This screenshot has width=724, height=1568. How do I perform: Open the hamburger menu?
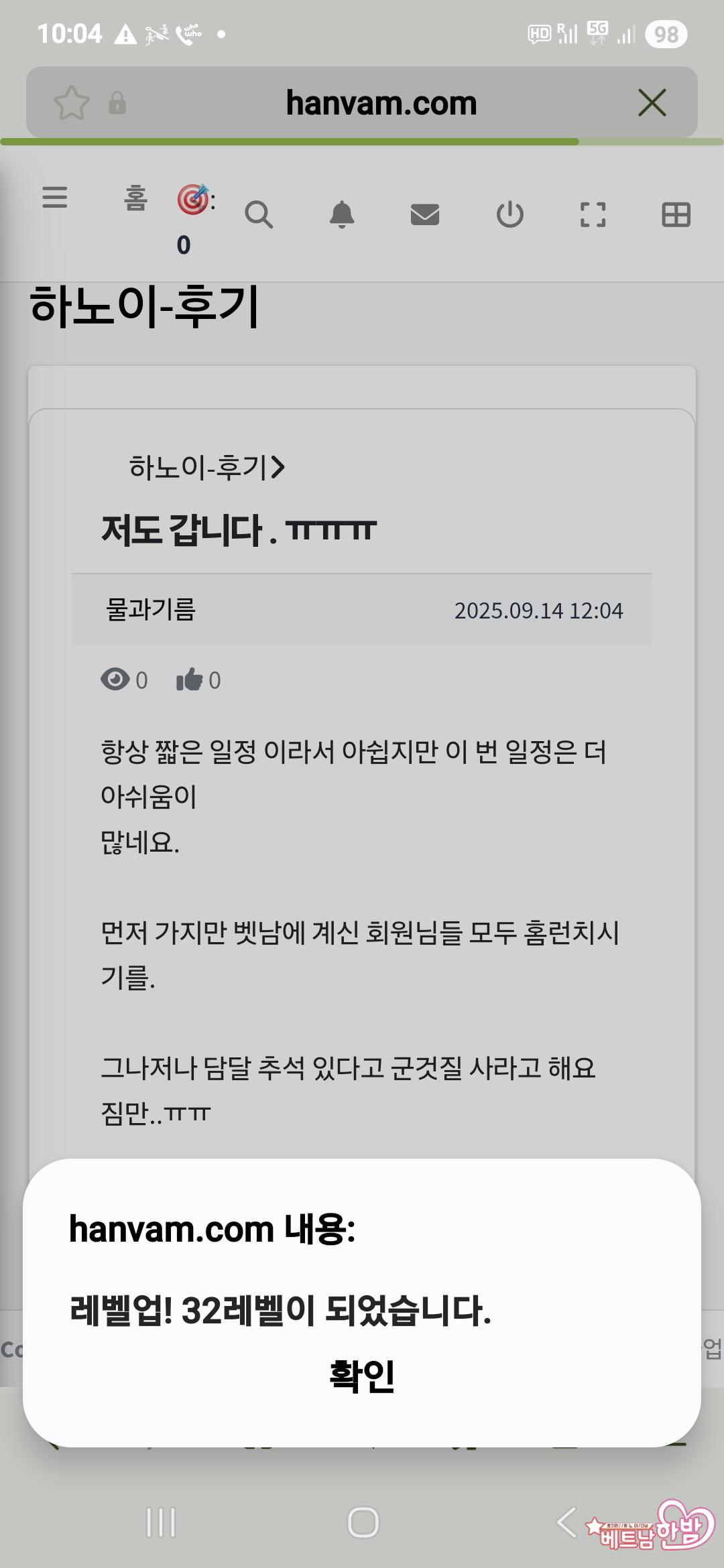pyautogui.click(x=54, y=198)
